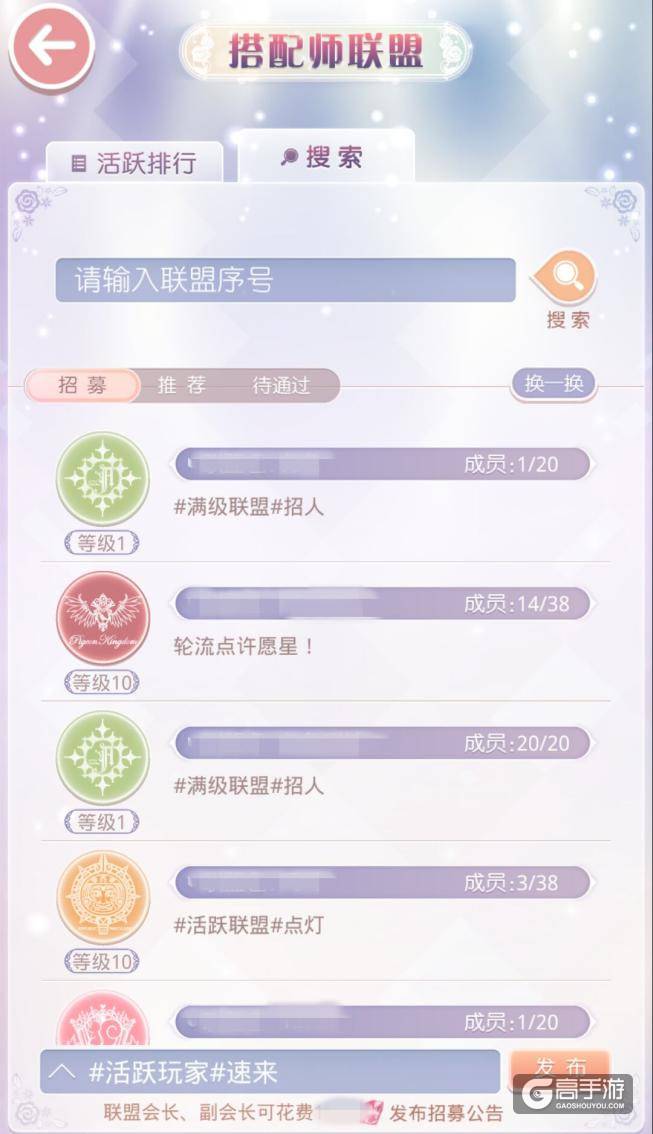The image size is (653, 1134).
Task: Switch to the 活跃排行 tab
Action: (x=135, y=163)
